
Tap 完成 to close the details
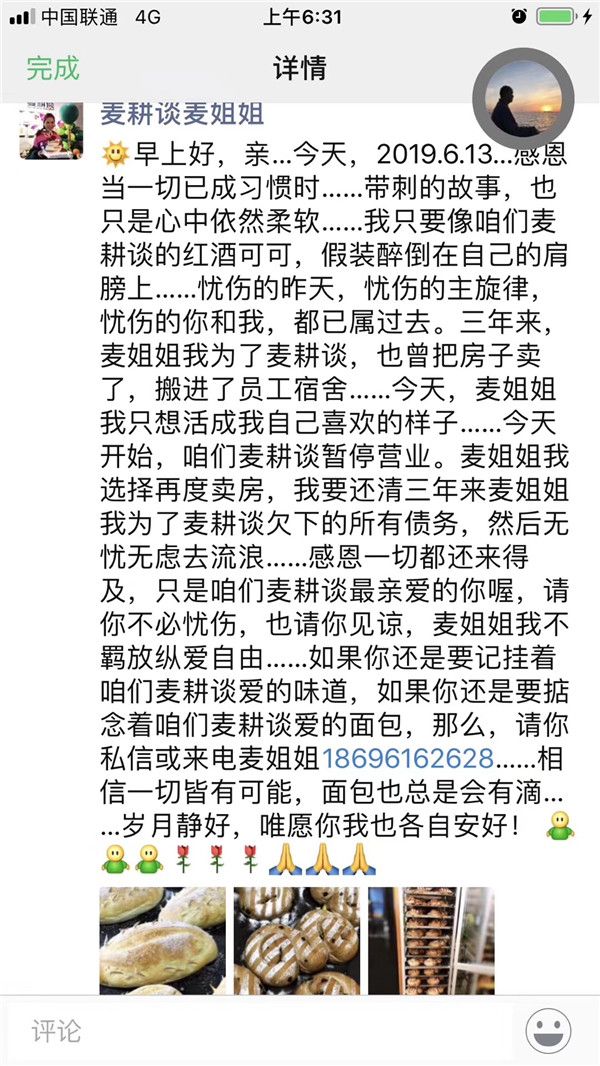click(x=53, y=68)
